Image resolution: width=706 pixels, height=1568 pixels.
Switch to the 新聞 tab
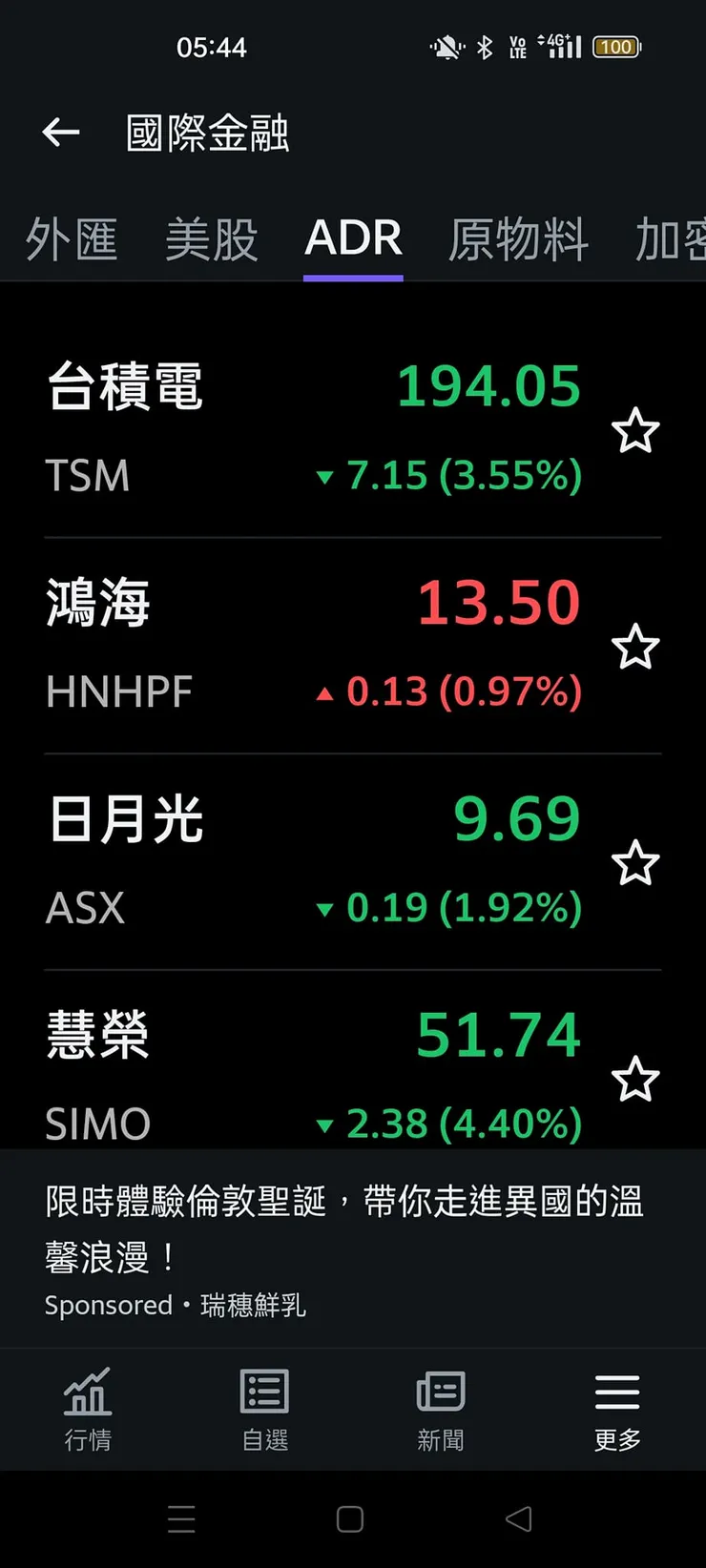(441, 1409)
